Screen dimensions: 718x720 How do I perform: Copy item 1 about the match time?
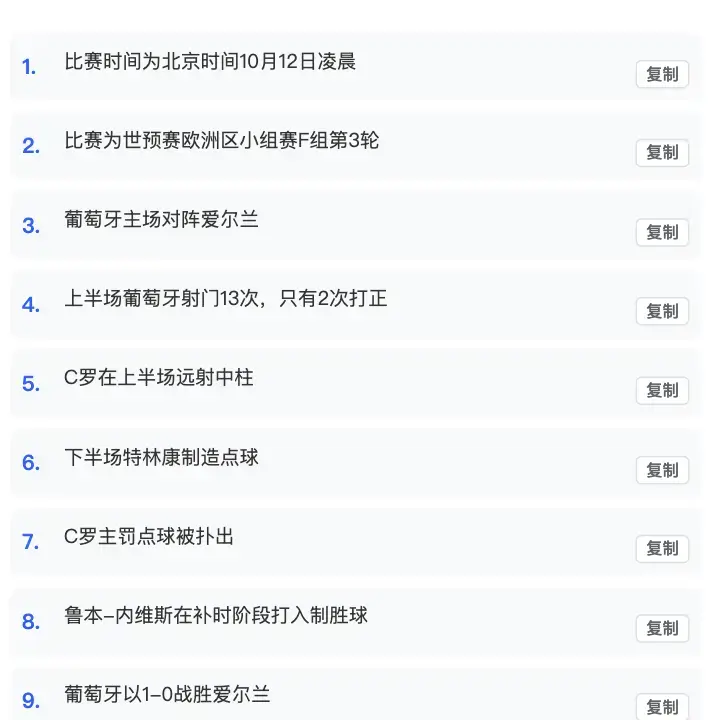pos(662,74)
